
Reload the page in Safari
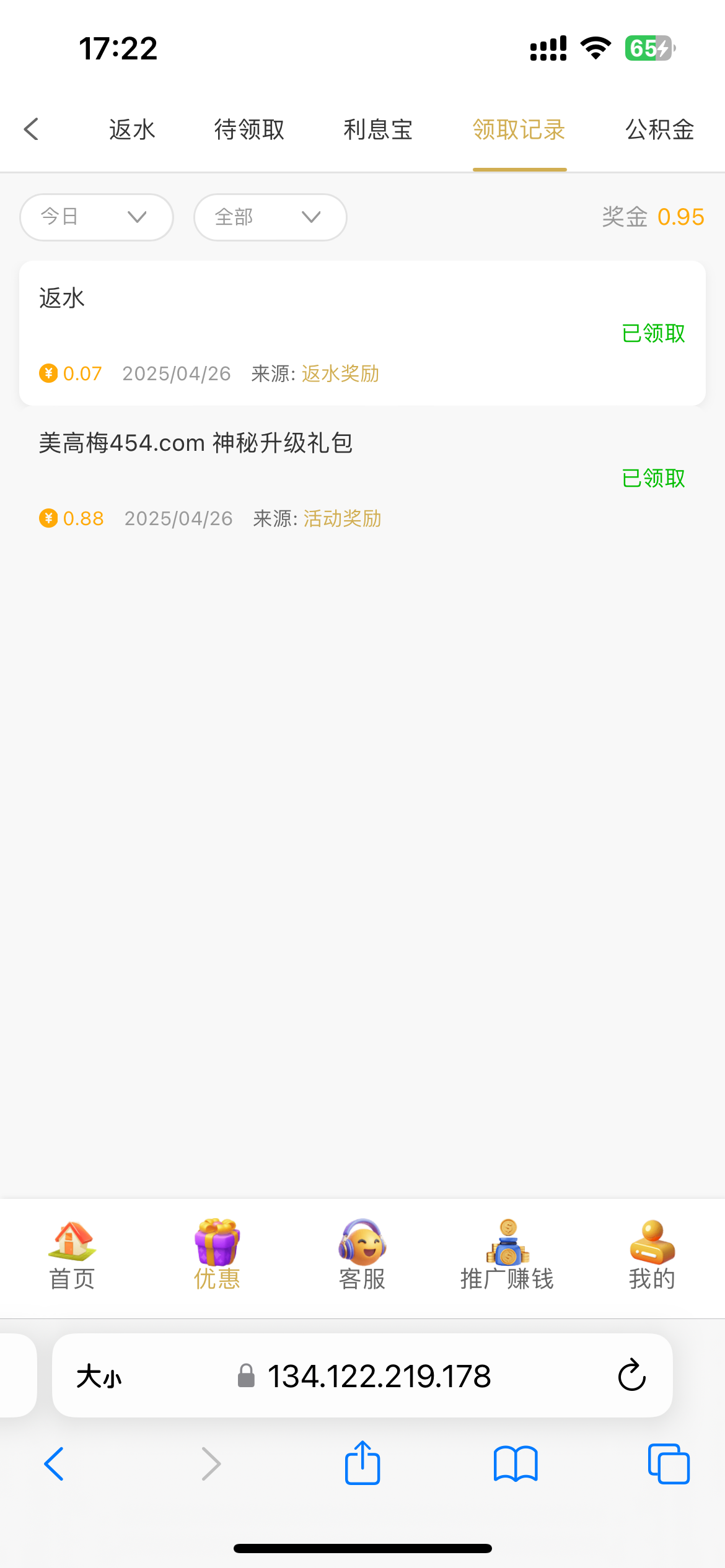tap(631, 1376)
